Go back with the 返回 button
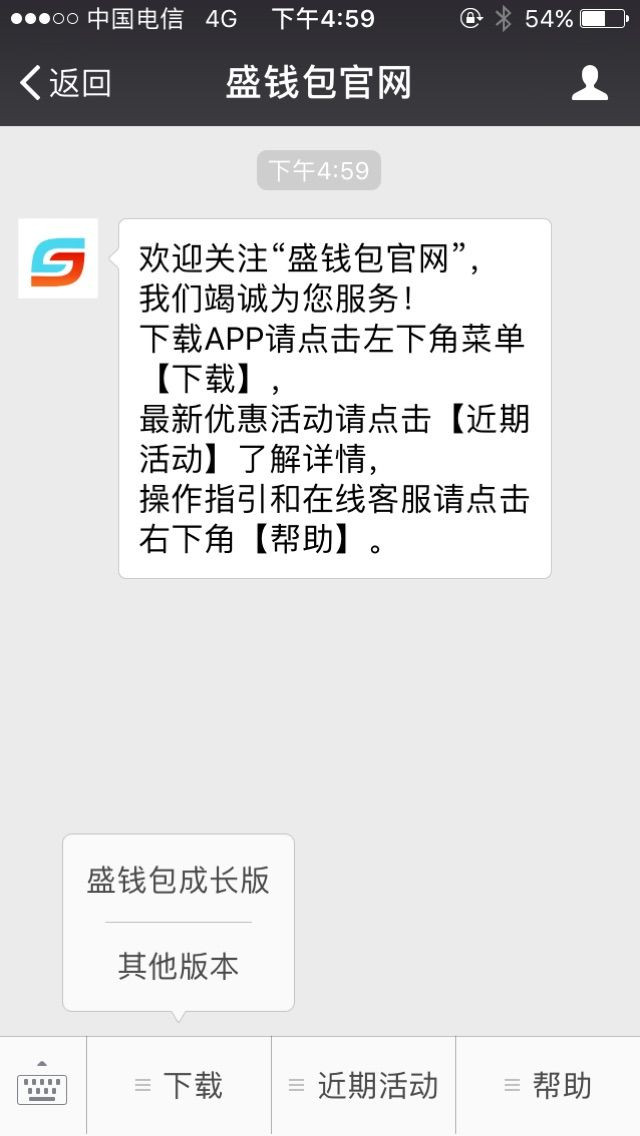The width and height of the screenshot is (640, 1136). pyautogui.click(x=65, y=83)
